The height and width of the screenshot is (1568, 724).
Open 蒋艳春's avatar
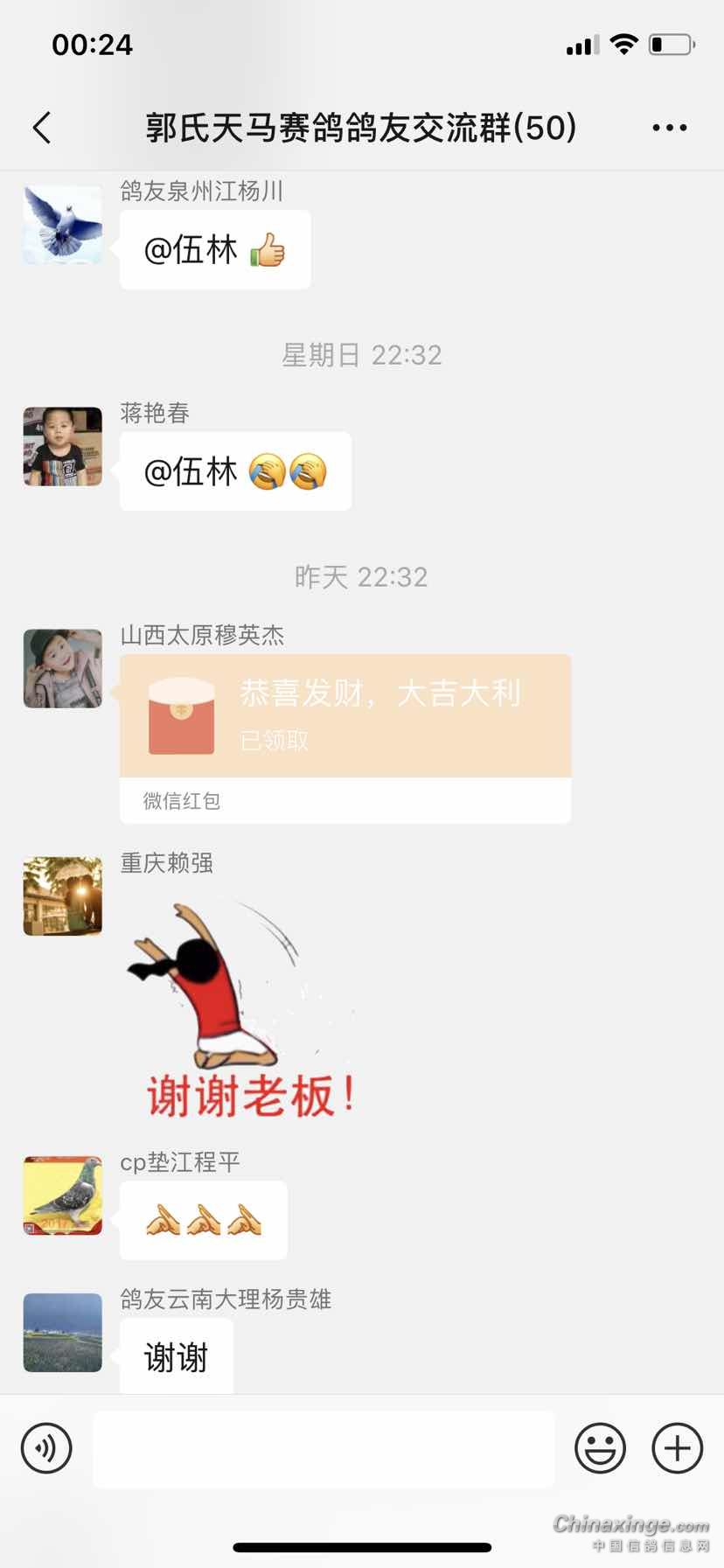(63, 446)
